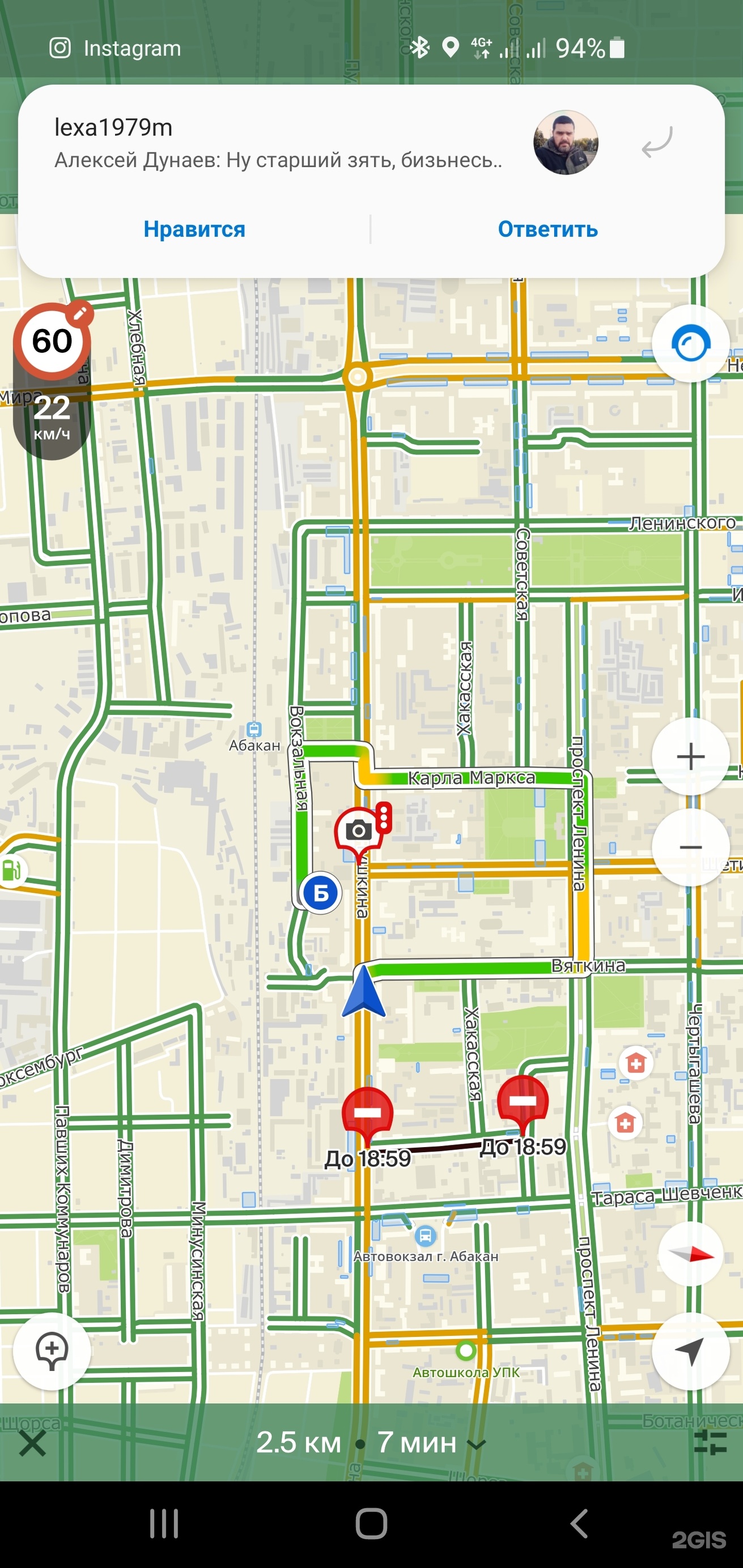Open route settings sliders icon
Viewport: 743px width, 1568px height.
coord(710,1443)
